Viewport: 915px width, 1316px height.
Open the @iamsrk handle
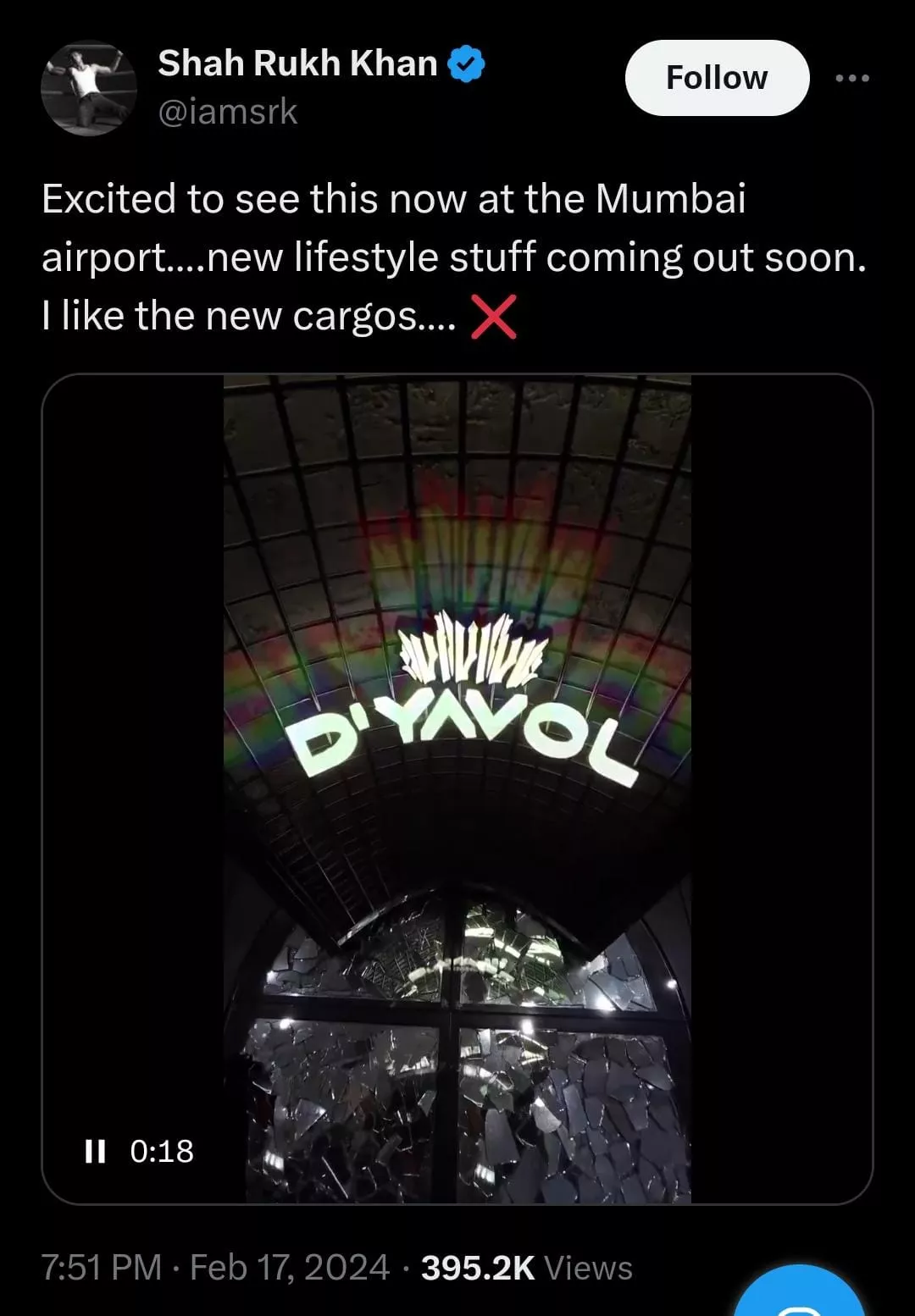pos(228,112)
